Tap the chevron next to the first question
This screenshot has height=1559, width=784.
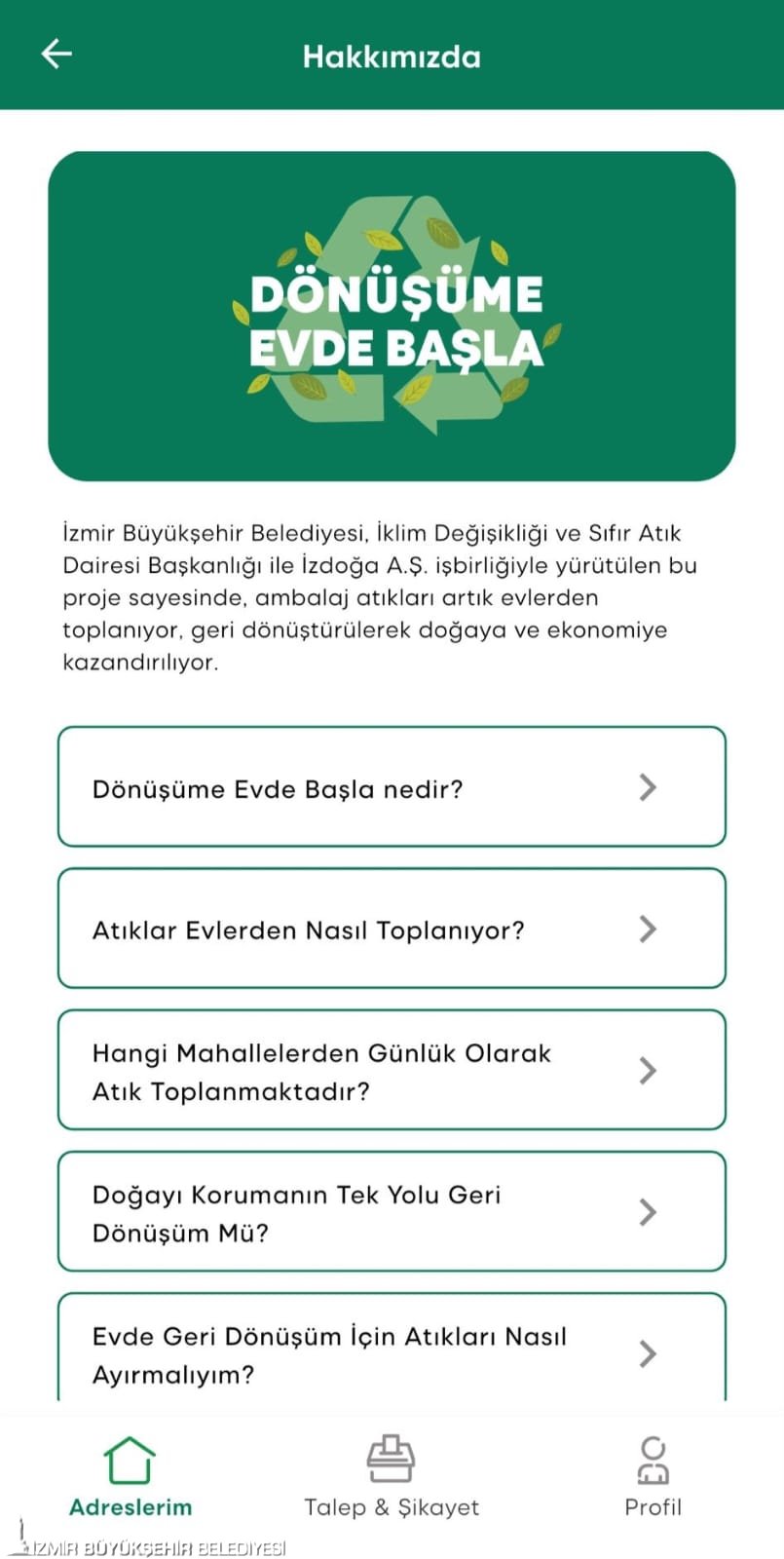pos(647,787)
